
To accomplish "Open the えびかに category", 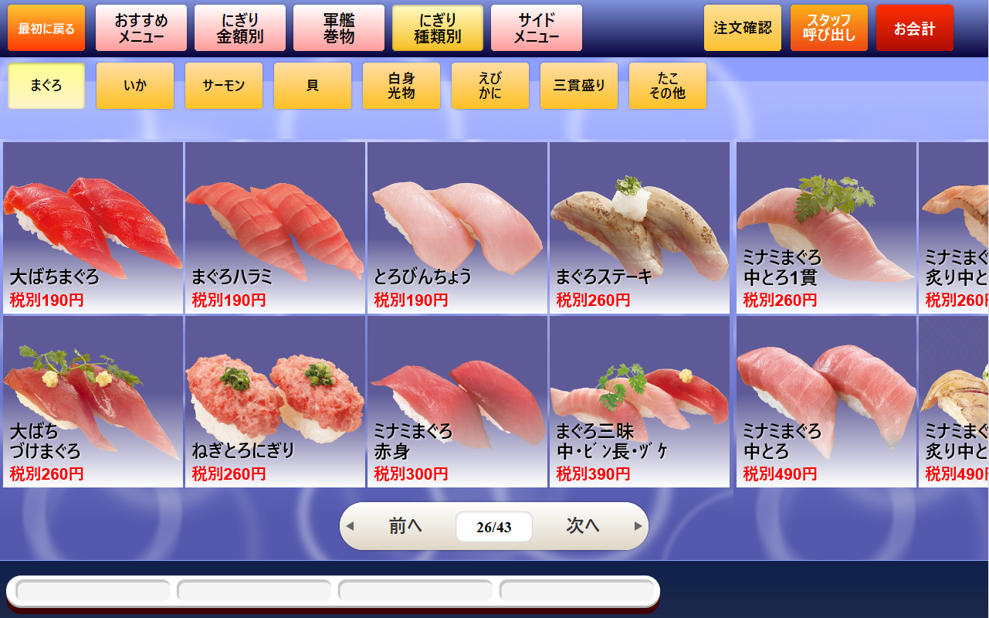I will point(490,86).
